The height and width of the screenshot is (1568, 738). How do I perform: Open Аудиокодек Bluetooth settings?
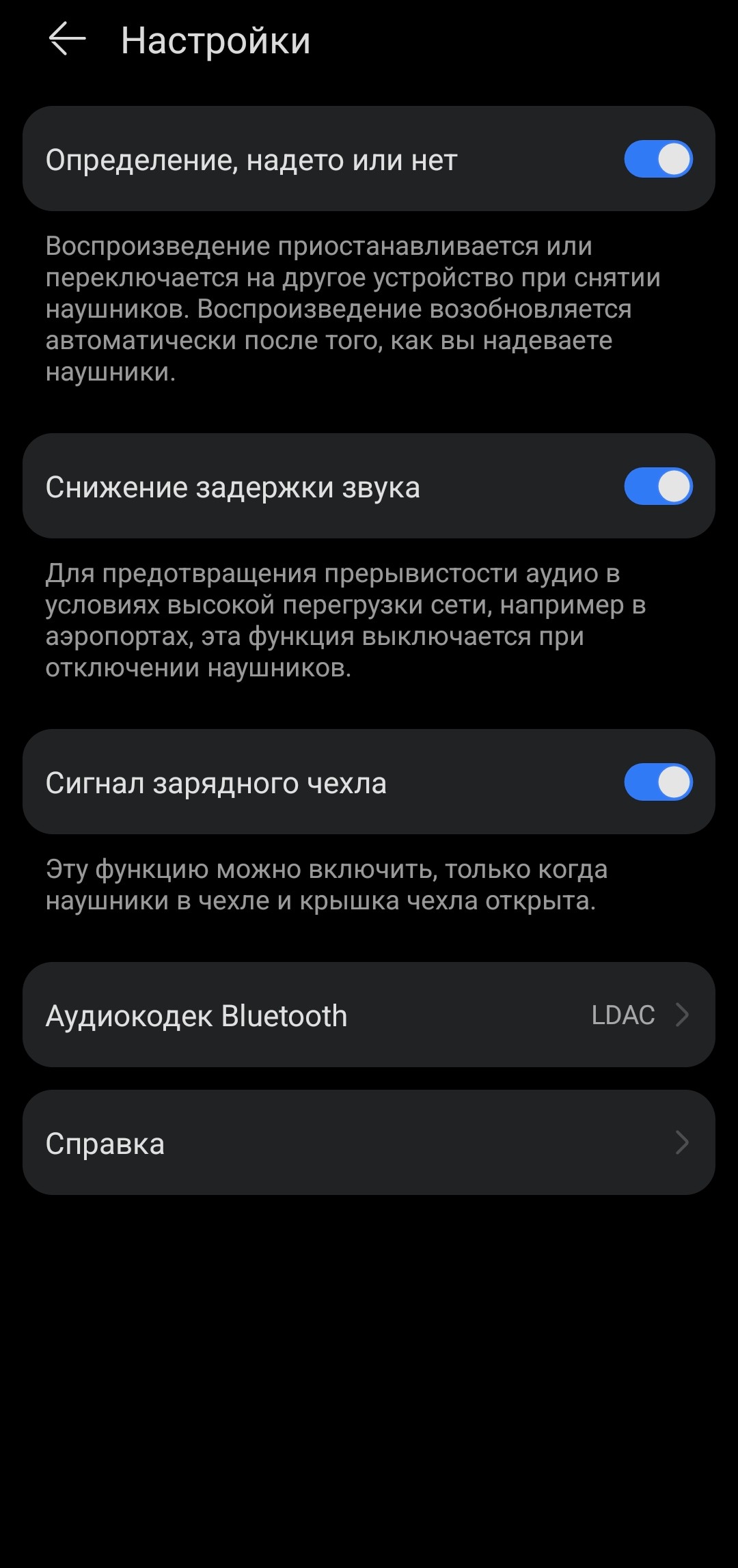point(369,1015)
